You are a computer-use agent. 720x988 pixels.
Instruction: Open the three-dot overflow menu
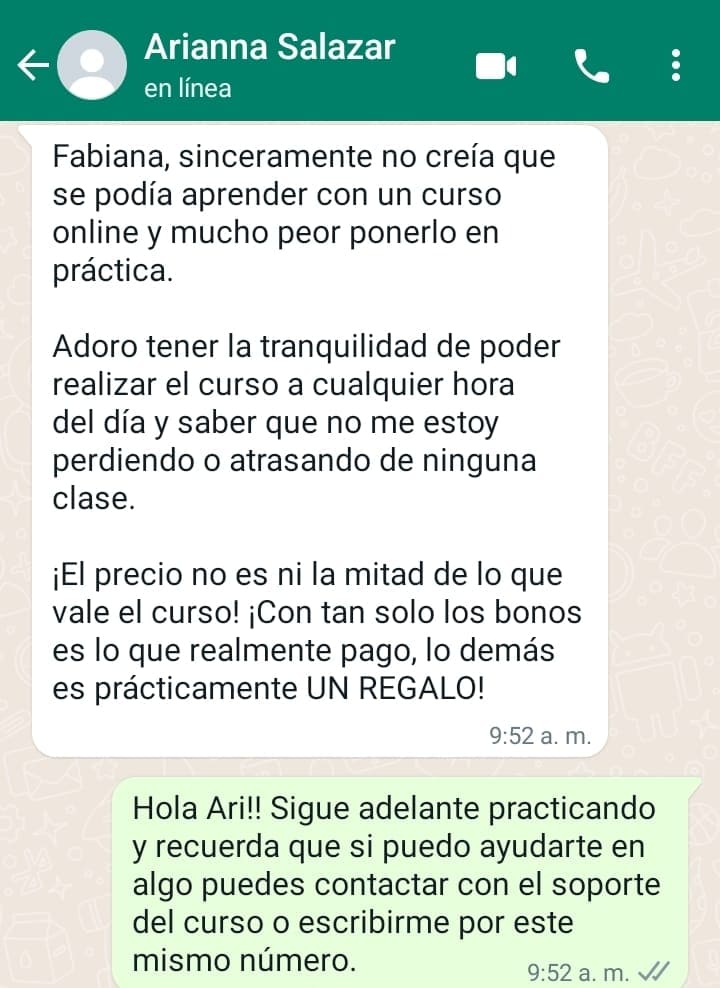pyautogui.click(x=677, y=66)
